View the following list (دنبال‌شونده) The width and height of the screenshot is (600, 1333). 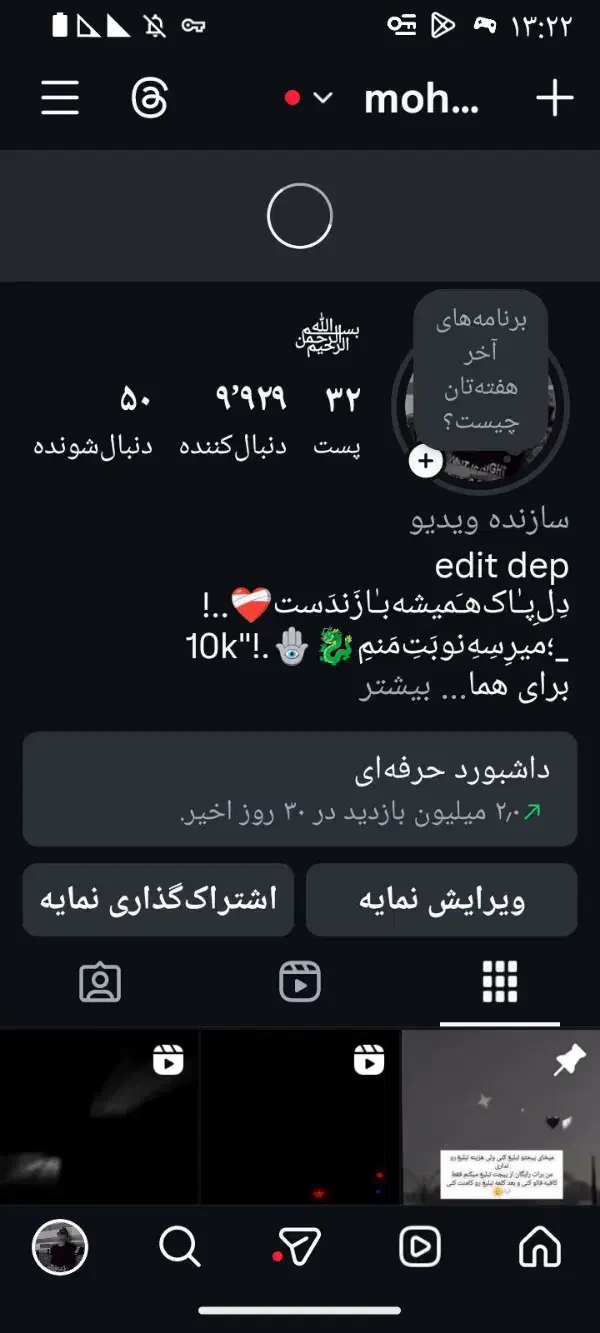coord(93,421)
